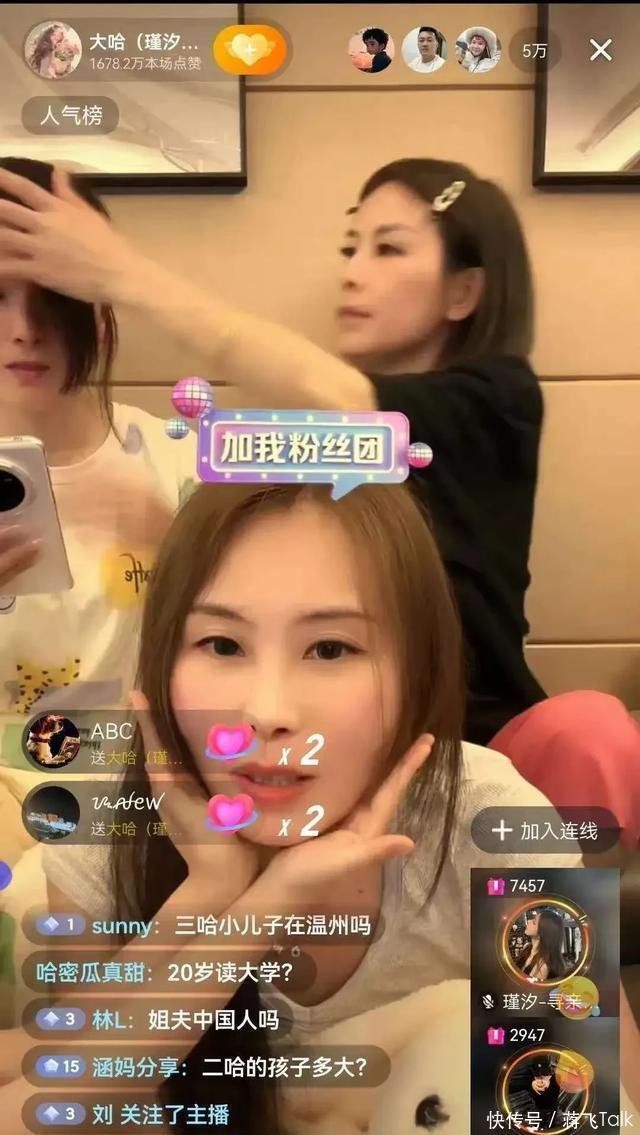The image size is (640, 1135).
Task: Open the co-host tile showing 2947
Action: (544, 1075)
